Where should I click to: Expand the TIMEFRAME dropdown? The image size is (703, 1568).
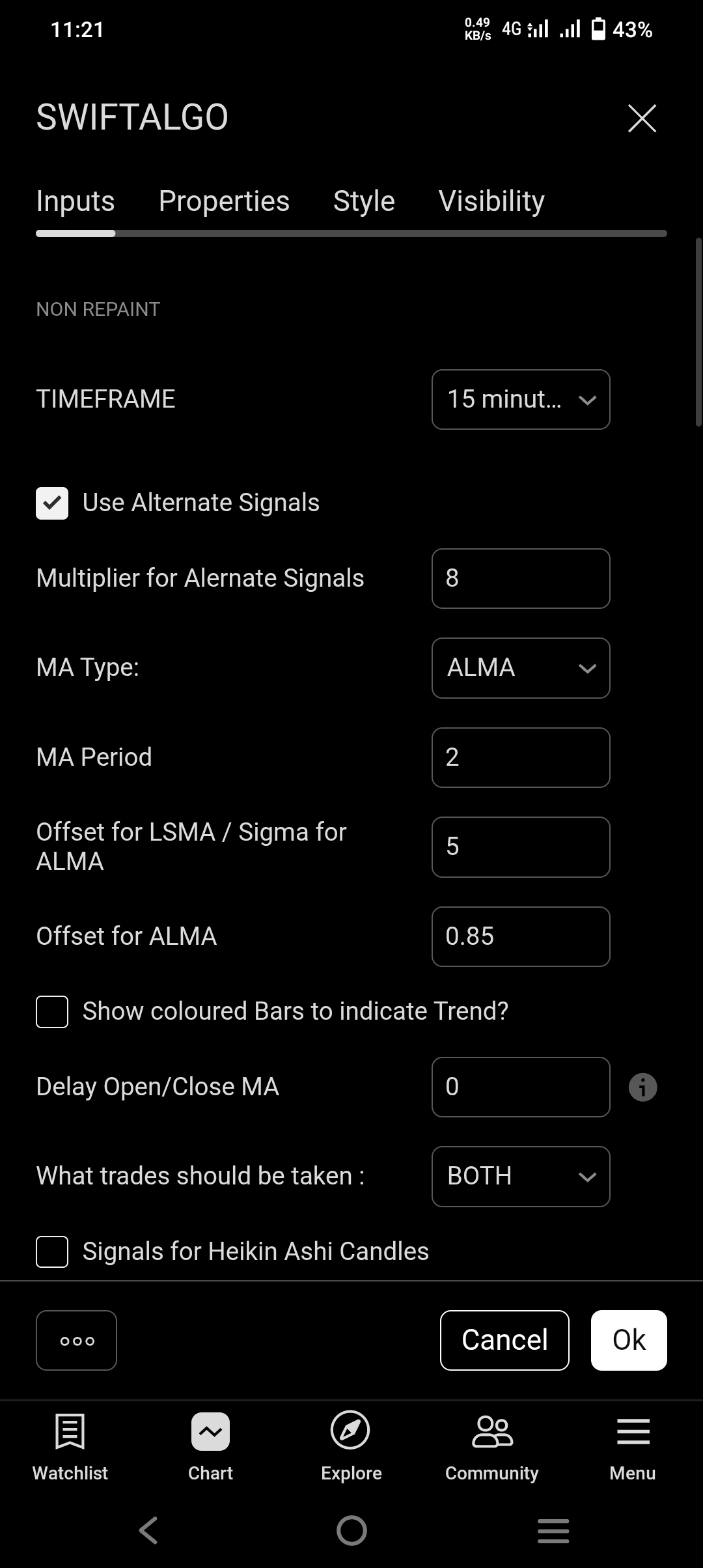pos(521,400)
